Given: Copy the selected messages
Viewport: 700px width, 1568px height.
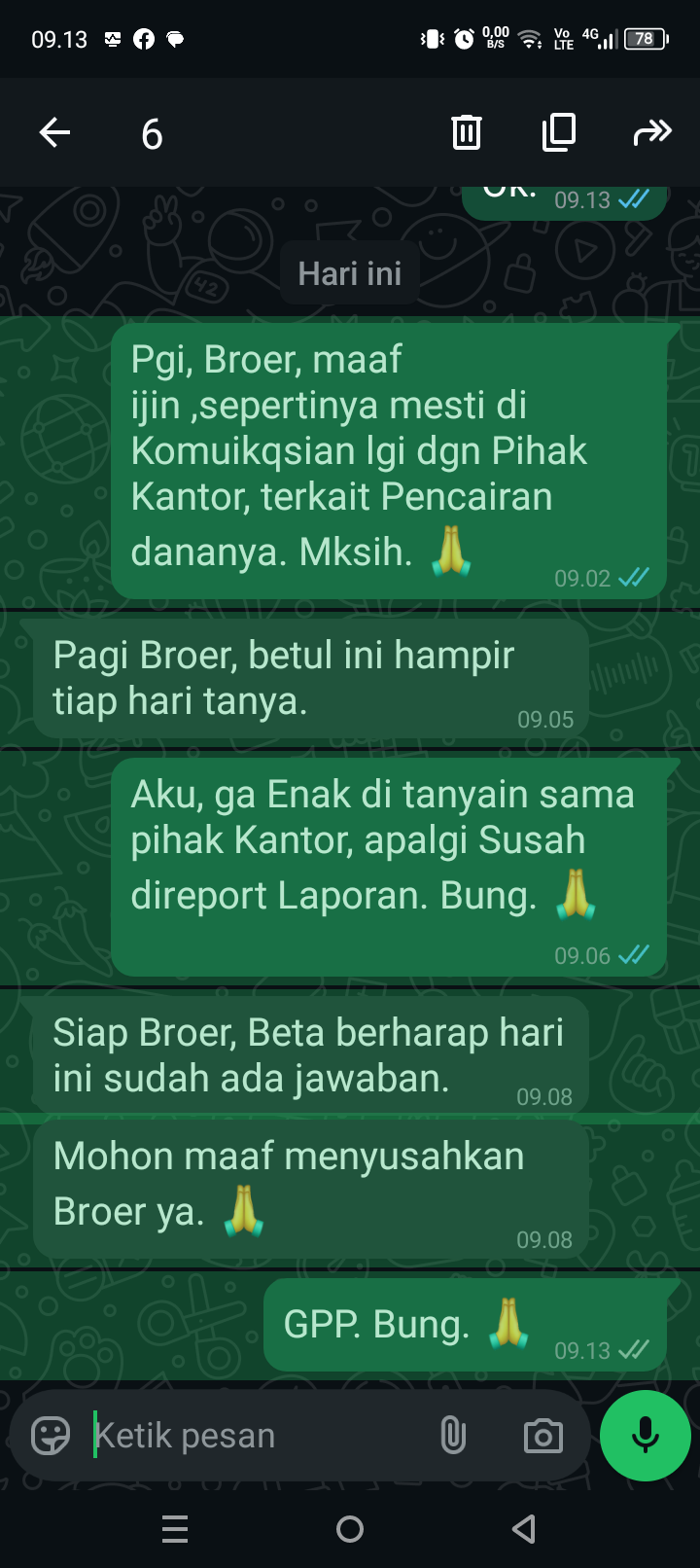Looking at the screenshot, I should (x=559, y=132).
